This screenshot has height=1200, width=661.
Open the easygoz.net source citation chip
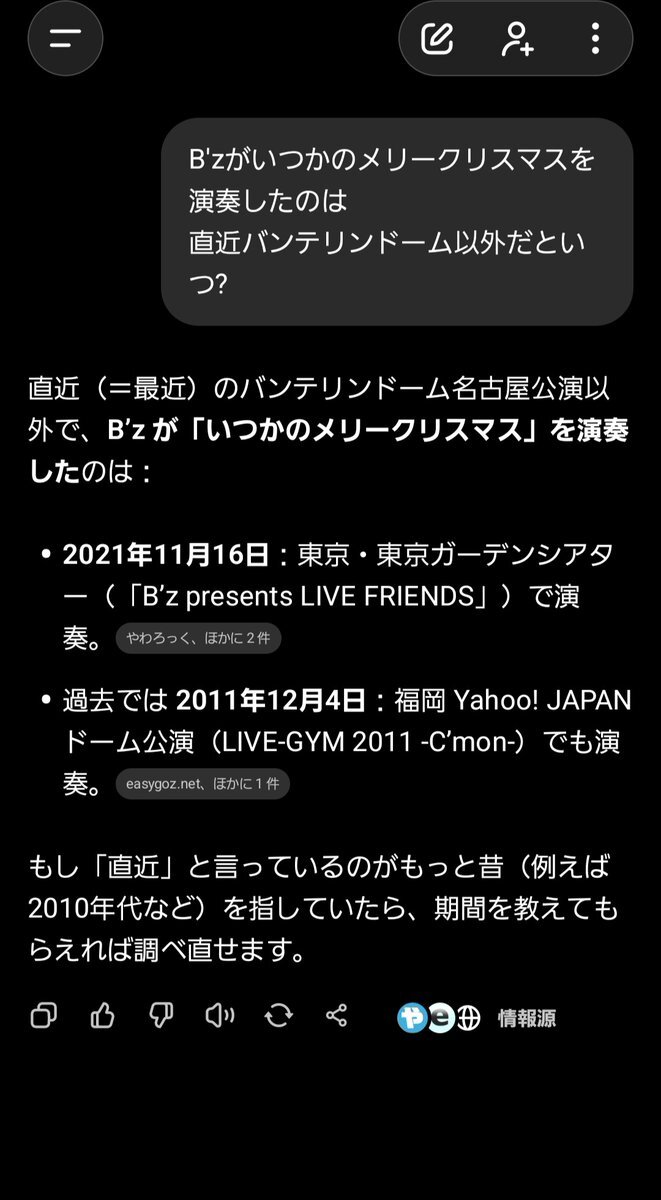pos(202,784)
